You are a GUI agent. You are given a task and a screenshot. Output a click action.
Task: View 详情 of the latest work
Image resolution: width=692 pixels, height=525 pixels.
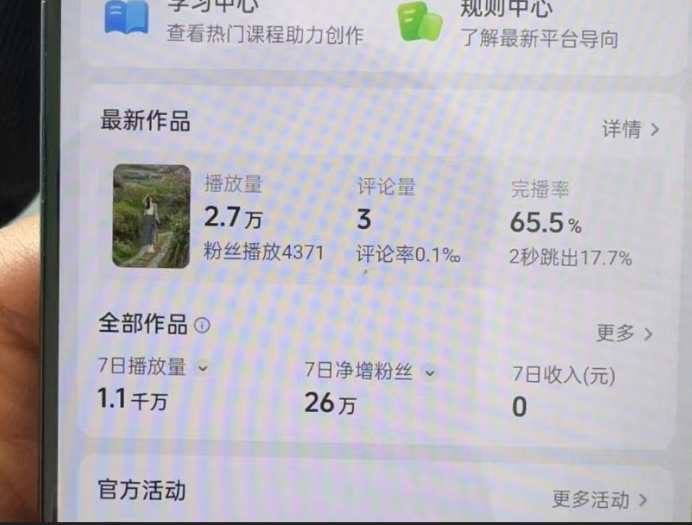coord(630,129)
